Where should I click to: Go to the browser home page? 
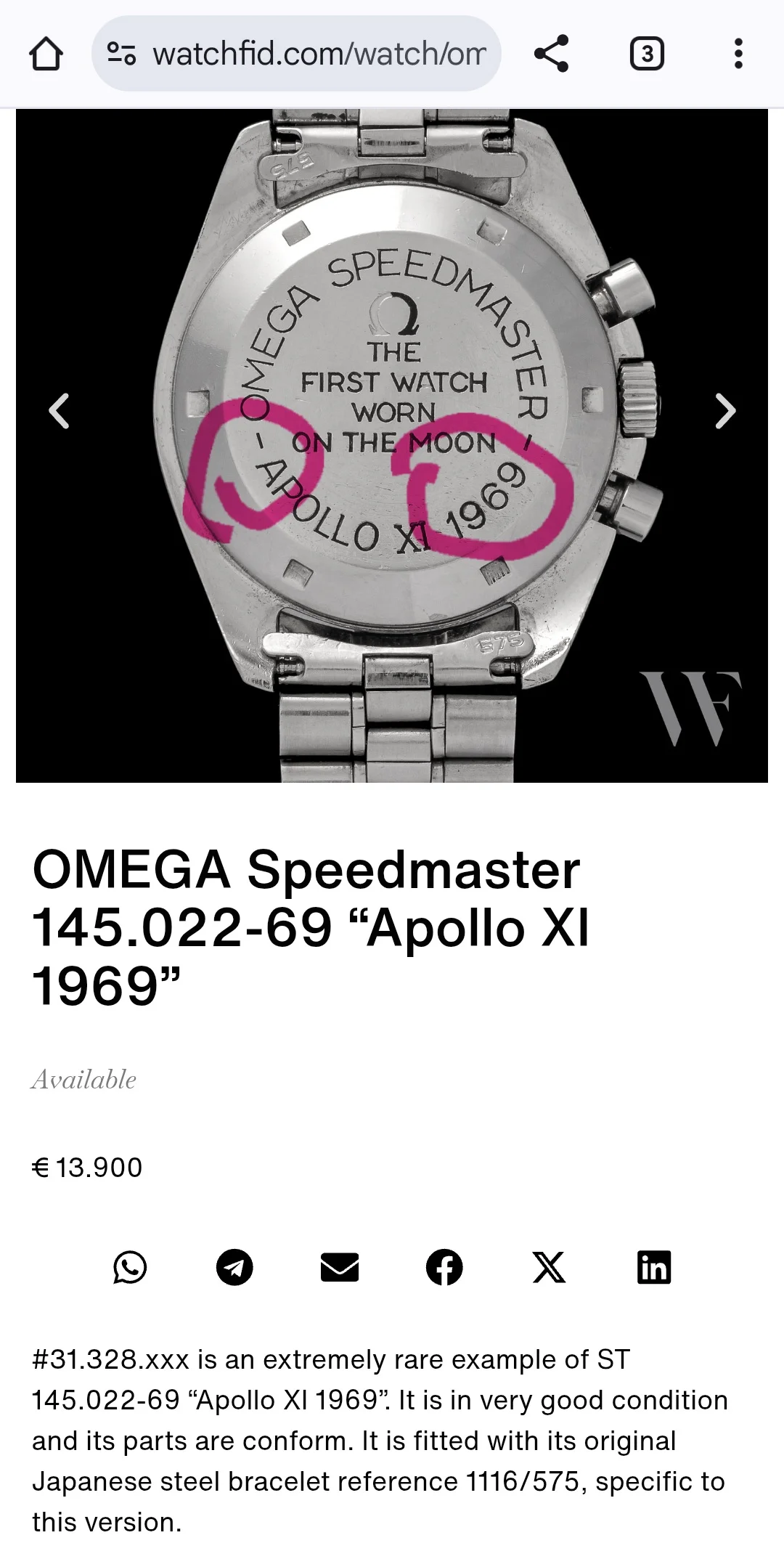(x=46, y=54)
